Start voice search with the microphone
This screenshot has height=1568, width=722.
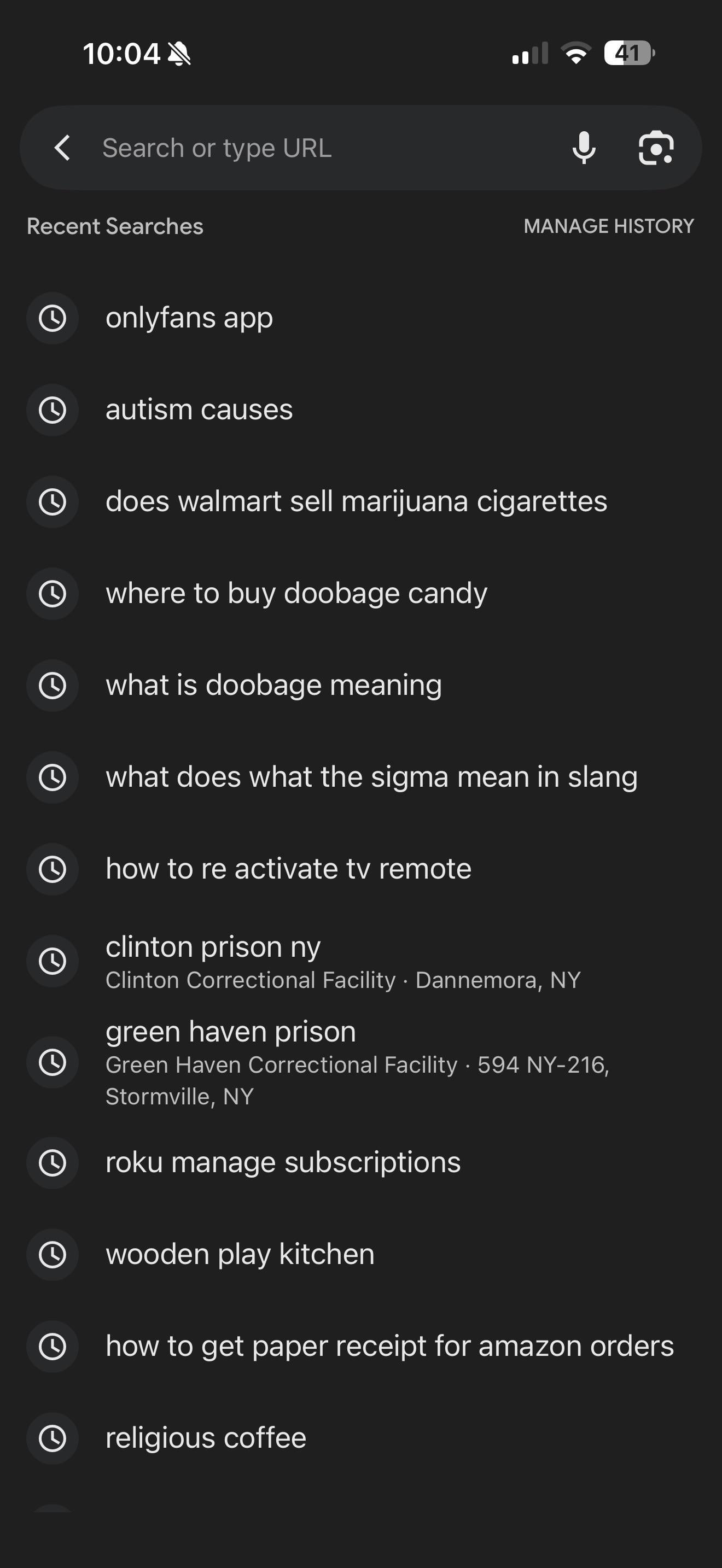(584, 148)
